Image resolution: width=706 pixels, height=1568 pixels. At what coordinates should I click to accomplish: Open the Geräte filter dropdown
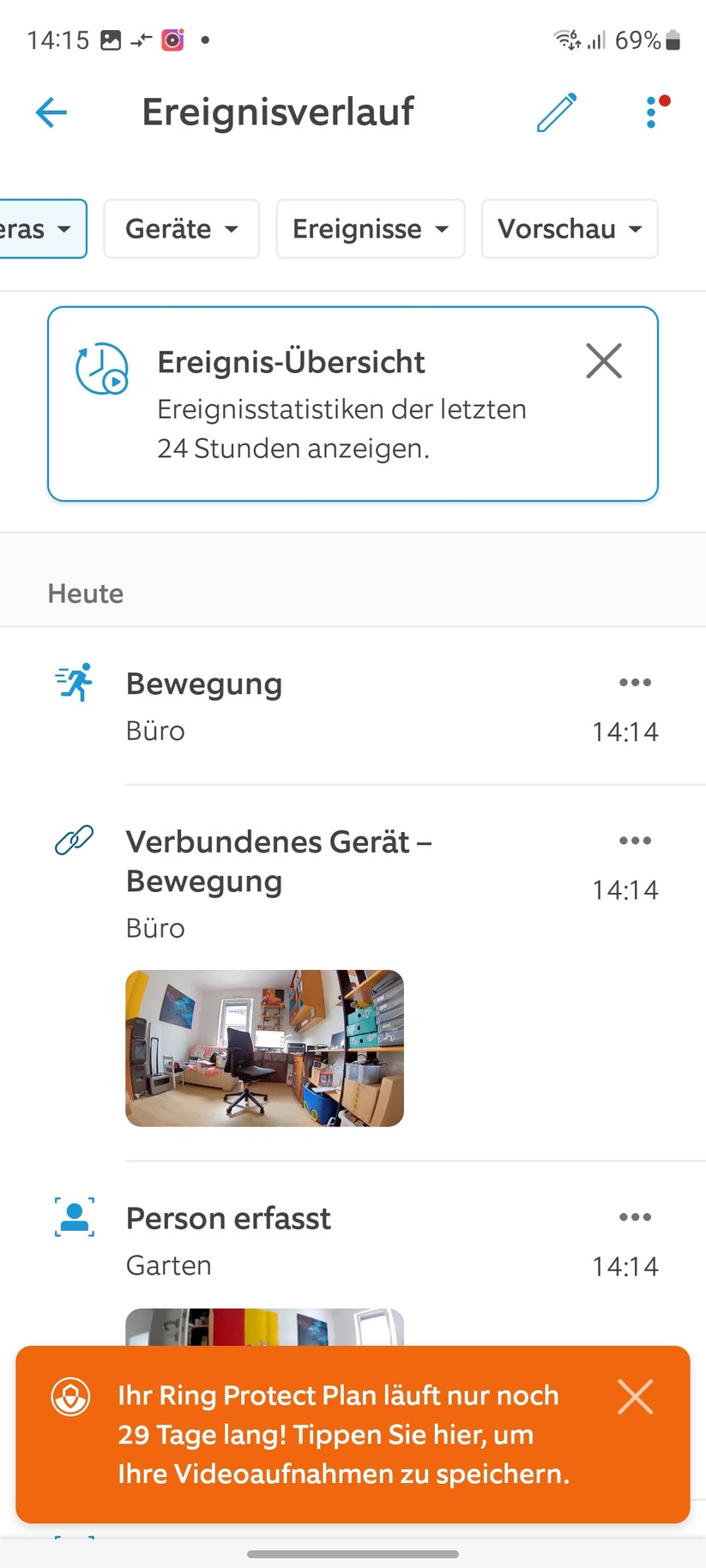(x=181, y=229)
